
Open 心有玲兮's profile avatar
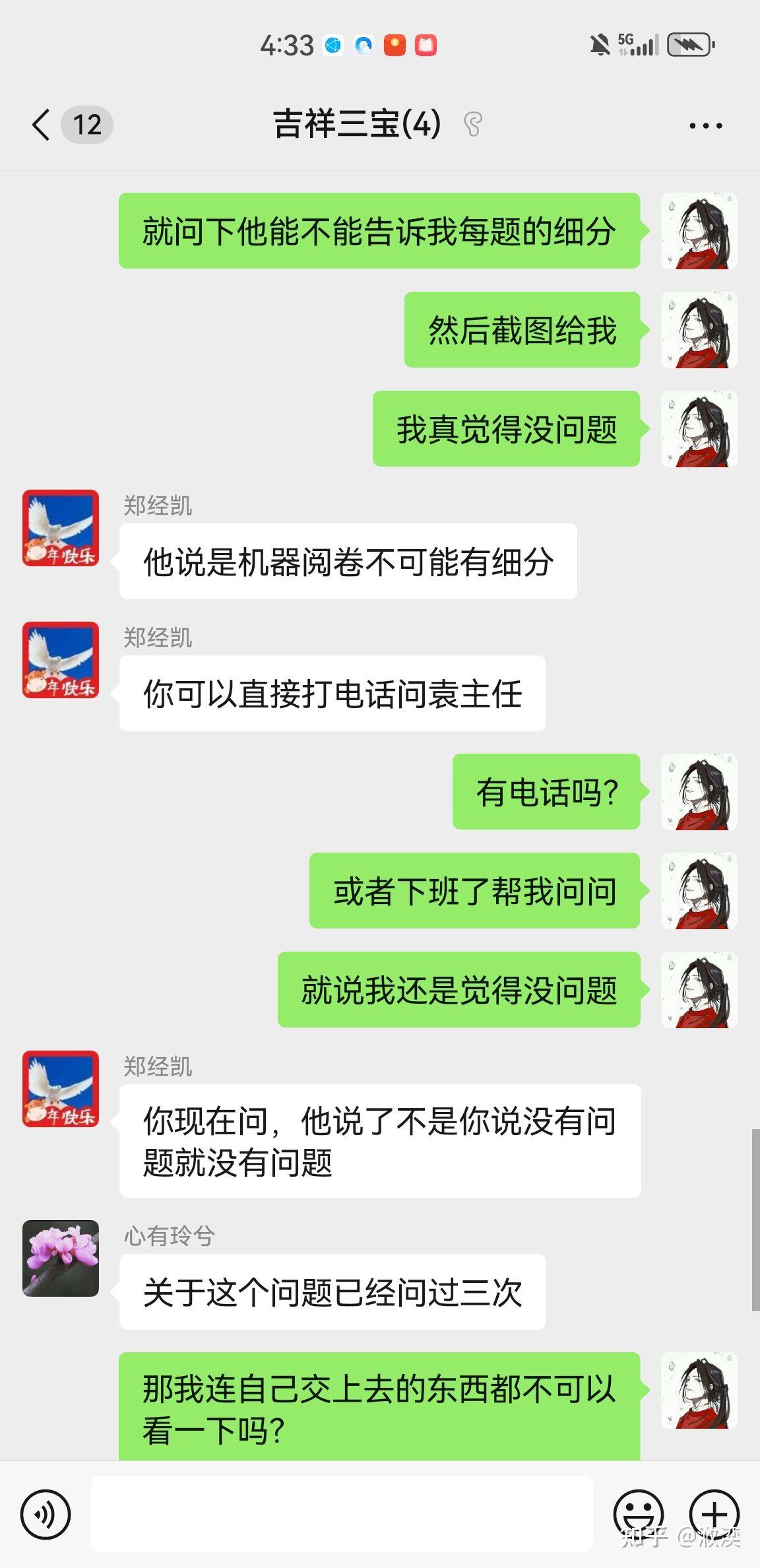[61, 1258]
